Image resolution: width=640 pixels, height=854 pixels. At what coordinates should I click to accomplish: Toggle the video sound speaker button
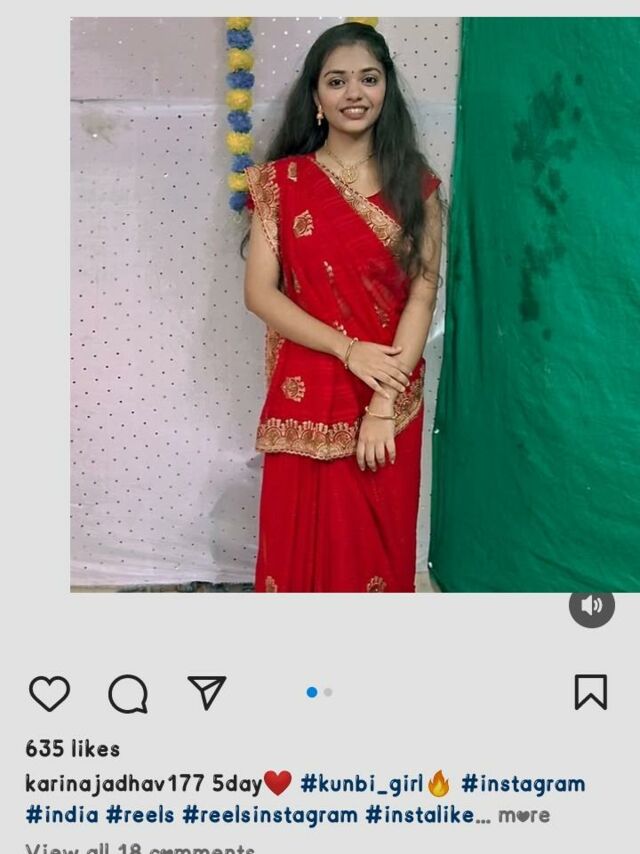tap(591, 606)
